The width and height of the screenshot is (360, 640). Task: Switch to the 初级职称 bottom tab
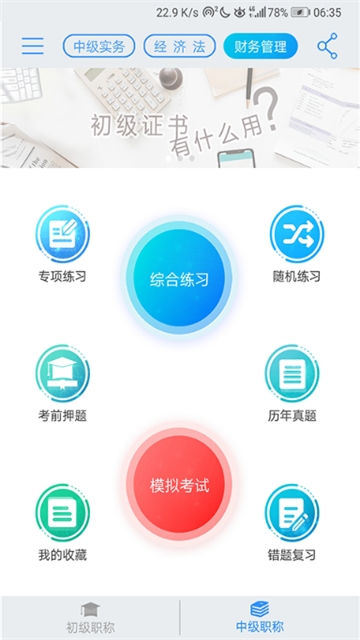pos(90,618)
